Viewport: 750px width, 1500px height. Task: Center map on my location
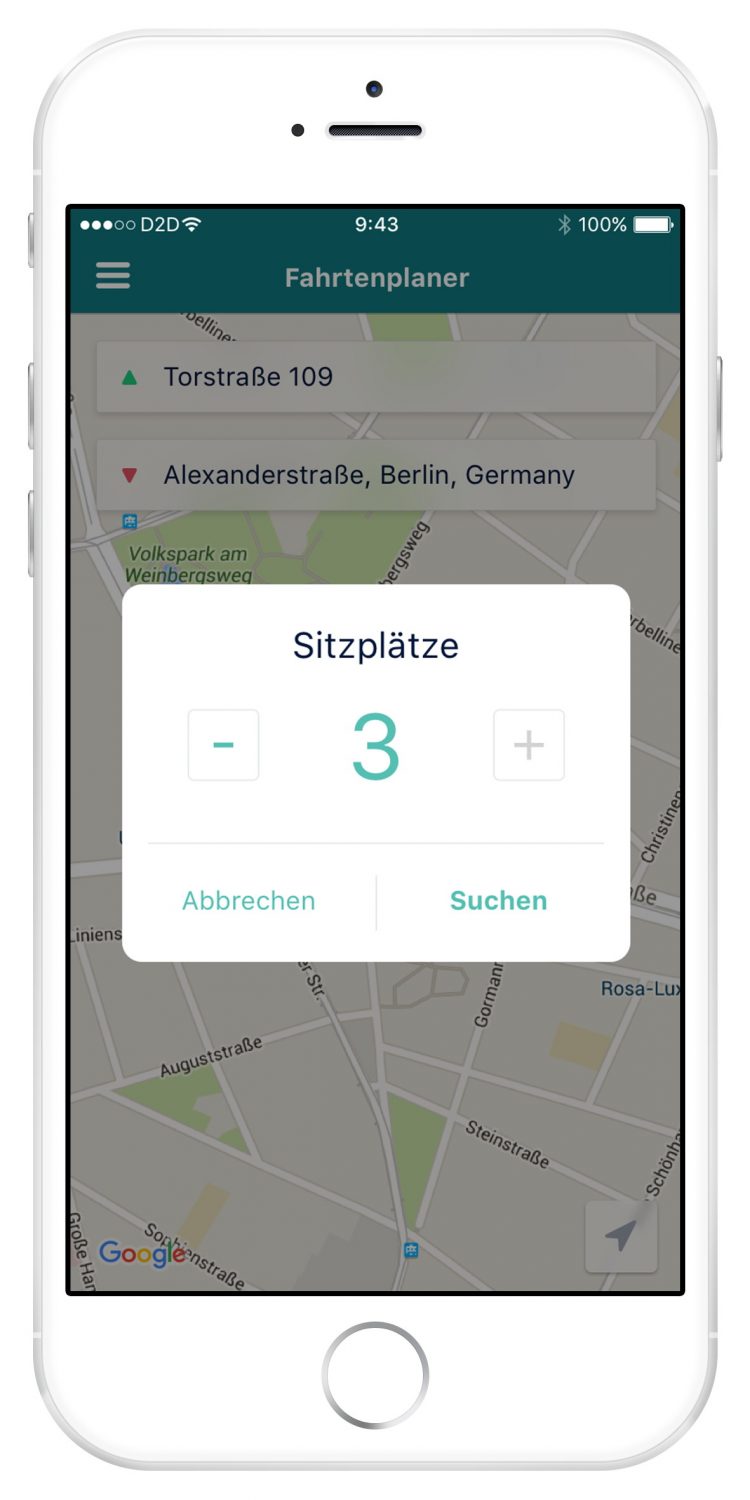click(x=621, y=1236)
